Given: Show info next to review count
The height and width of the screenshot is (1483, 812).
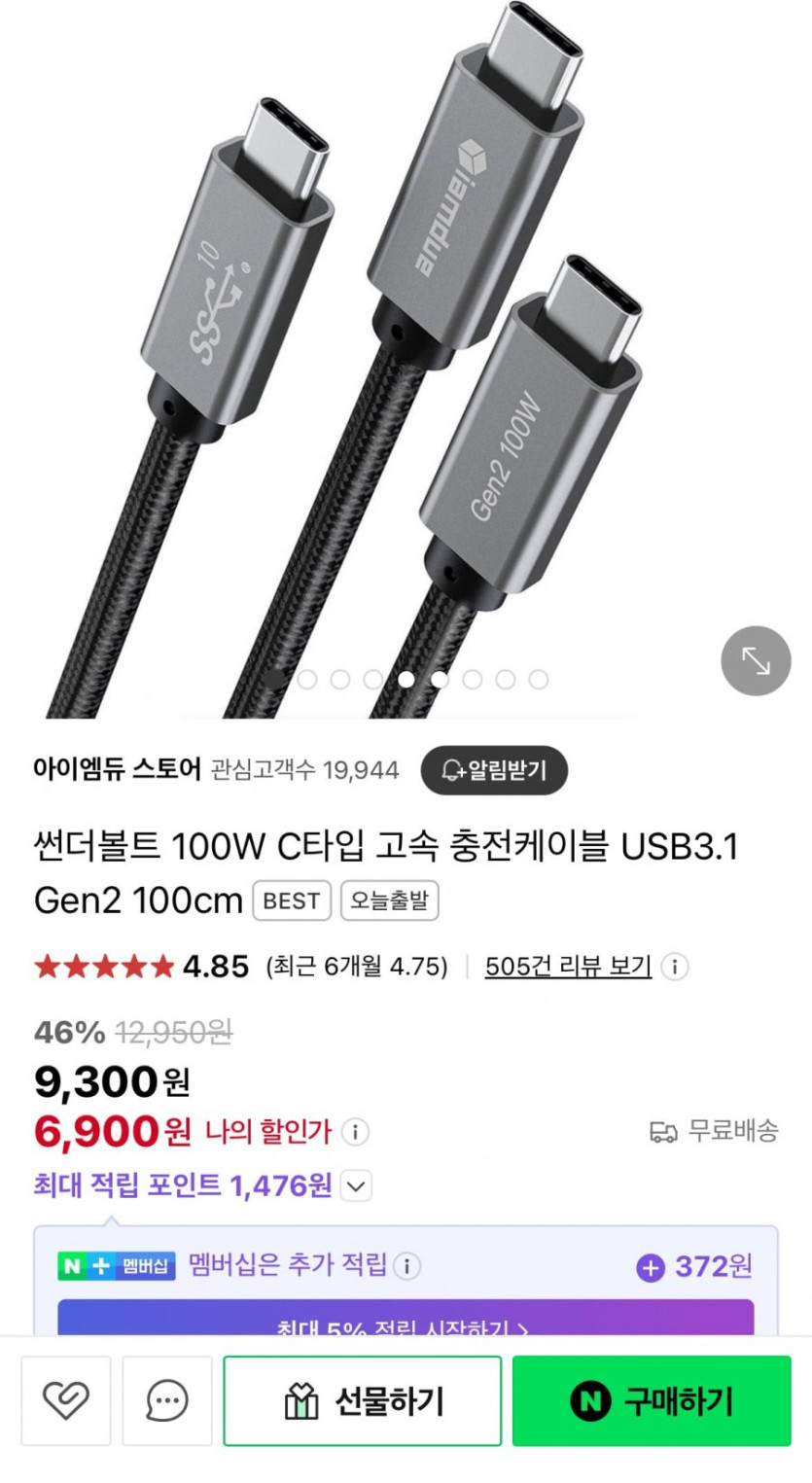Looking at the screenshot, I should 674,967.
